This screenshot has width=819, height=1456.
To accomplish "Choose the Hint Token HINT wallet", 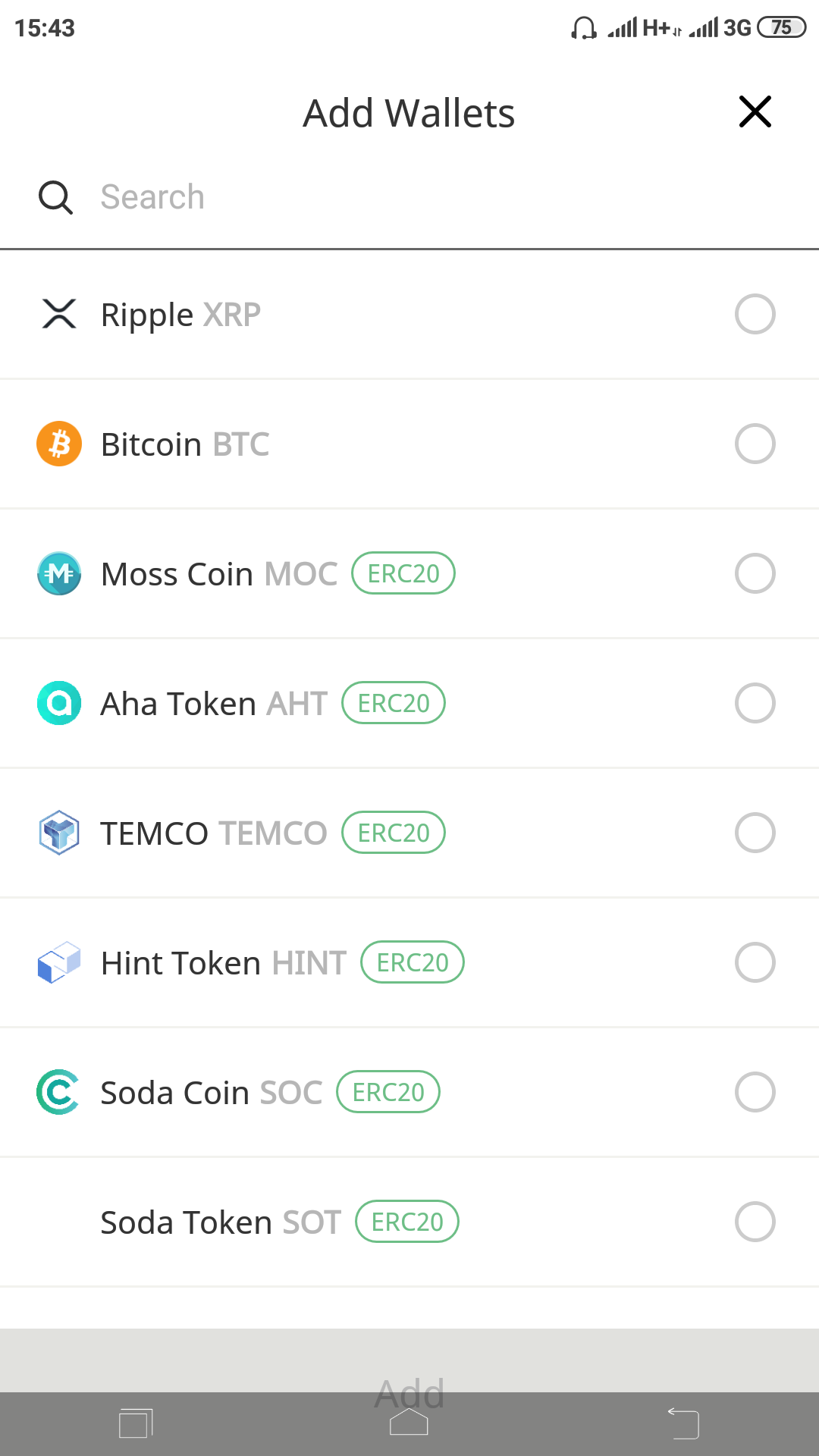I will (409, 963).
